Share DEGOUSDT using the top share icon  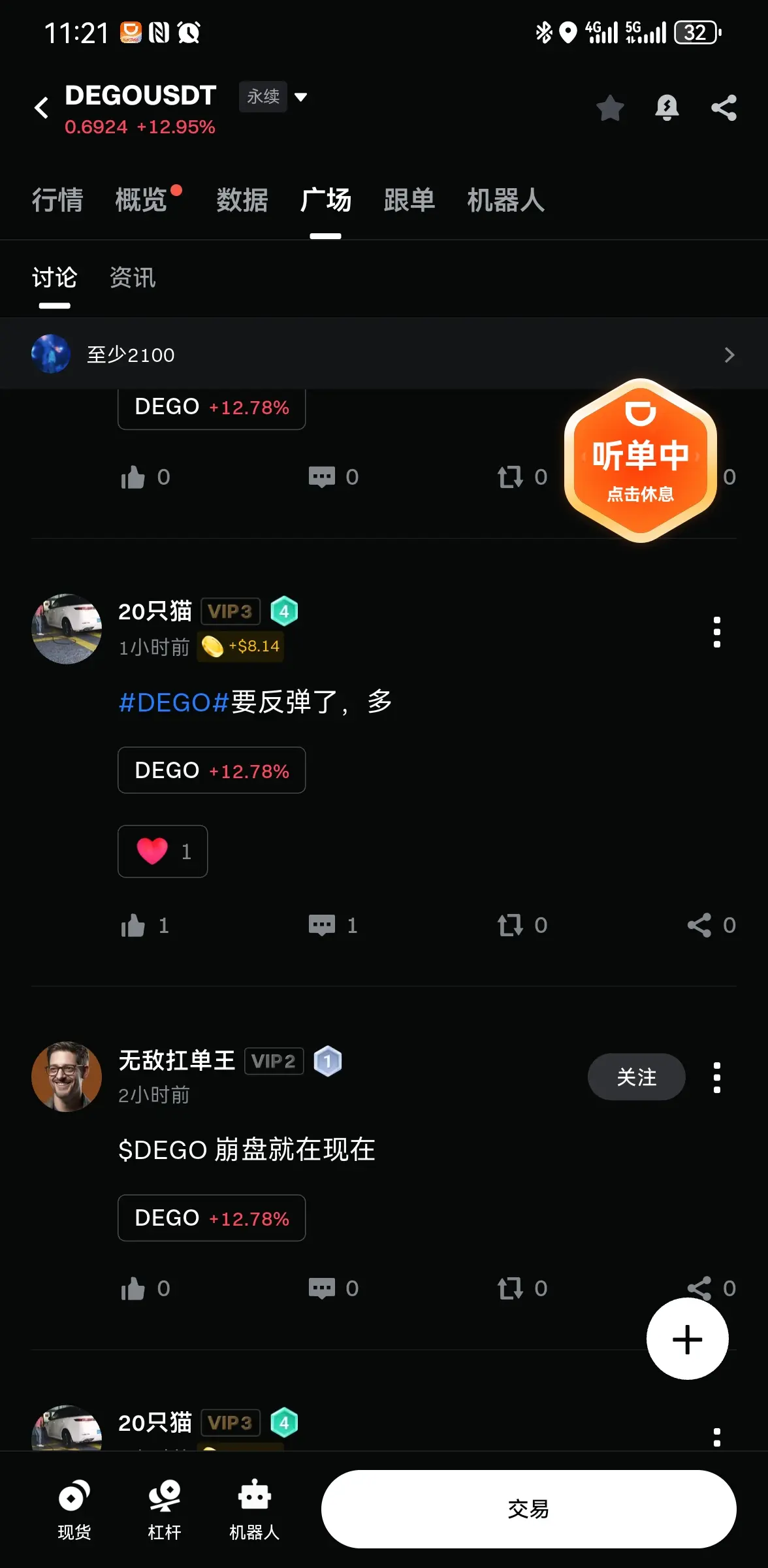coord(724,108)
